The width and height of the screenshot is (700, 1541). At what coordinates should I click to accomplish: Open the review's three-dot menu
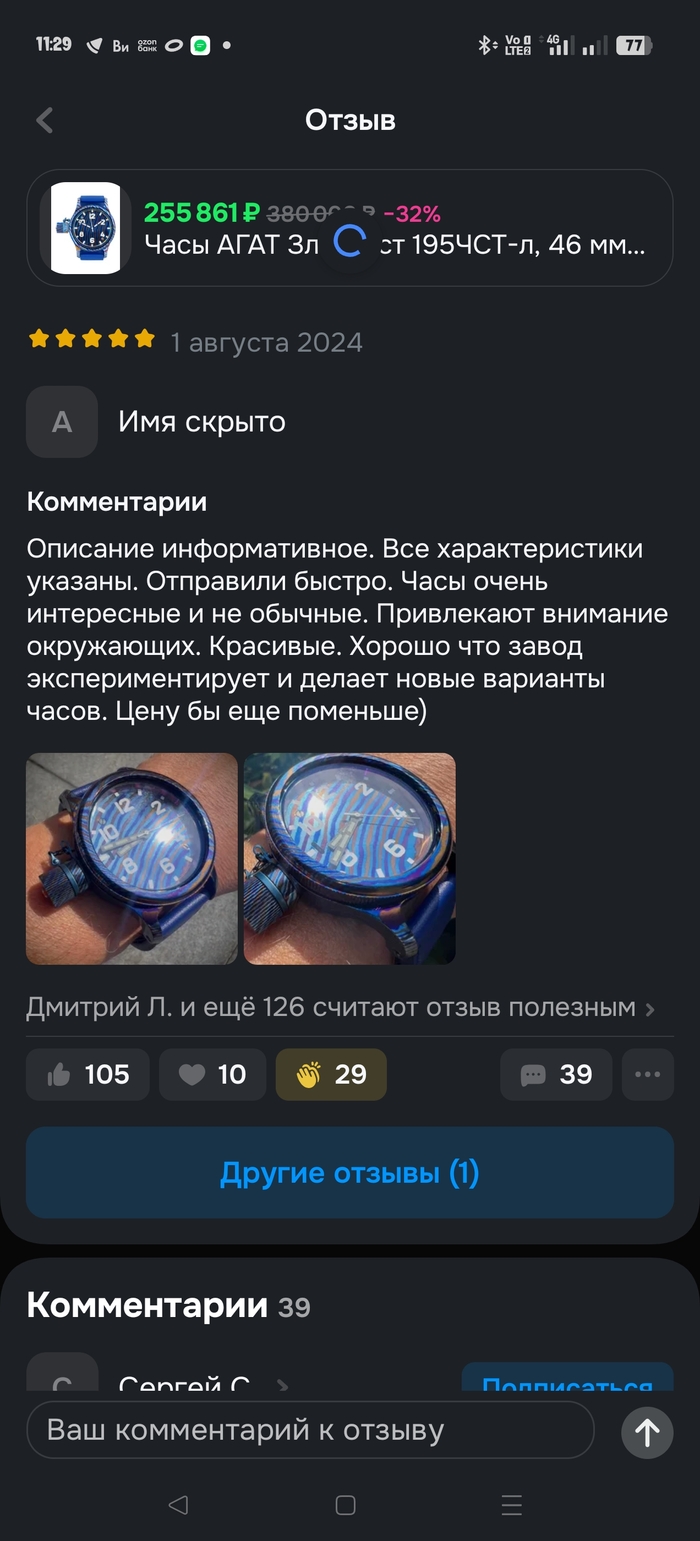click(x=647, y=1074)
